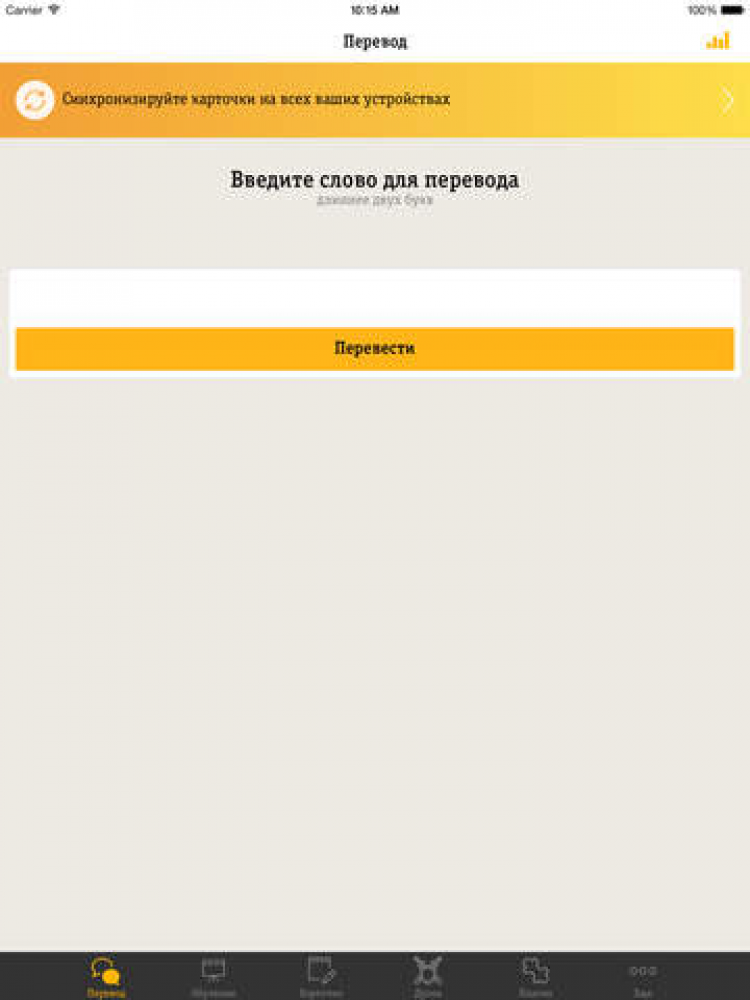The image size is (750, 1000).
Task: Open the sync cards banner
Action: [x=375, y=100]
